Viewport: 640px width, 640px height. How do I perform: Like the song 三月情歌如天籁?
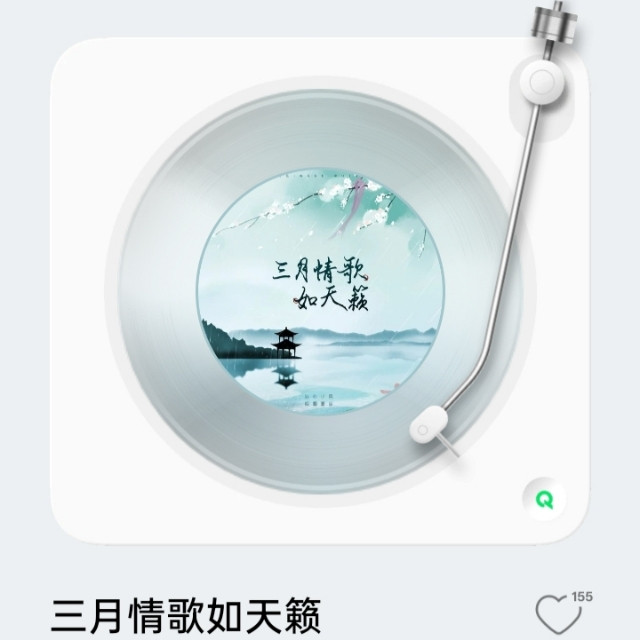tap(551, 612)
